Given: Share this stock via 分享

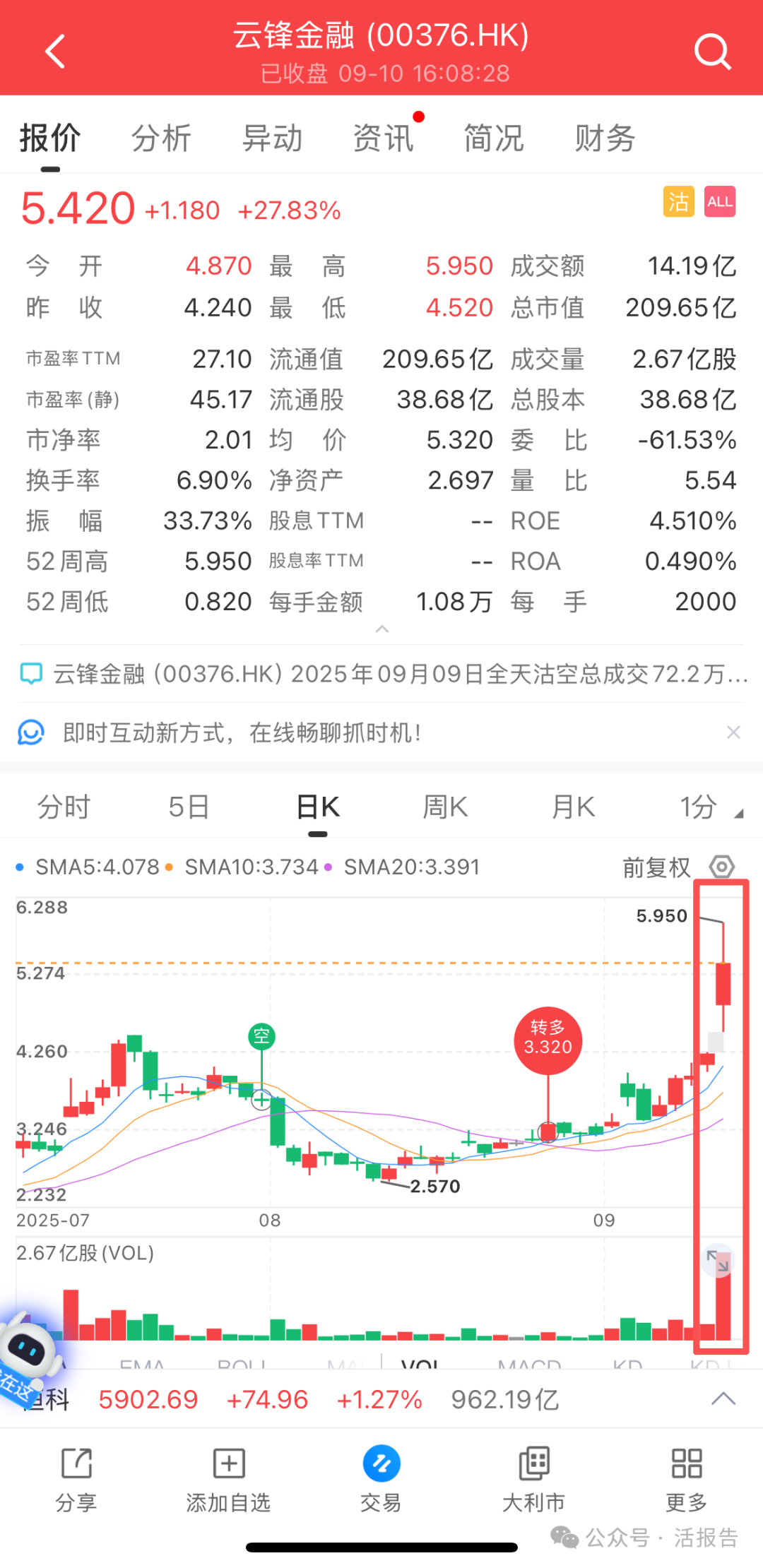Looking at the screenshot, I should coord(76,1478).
